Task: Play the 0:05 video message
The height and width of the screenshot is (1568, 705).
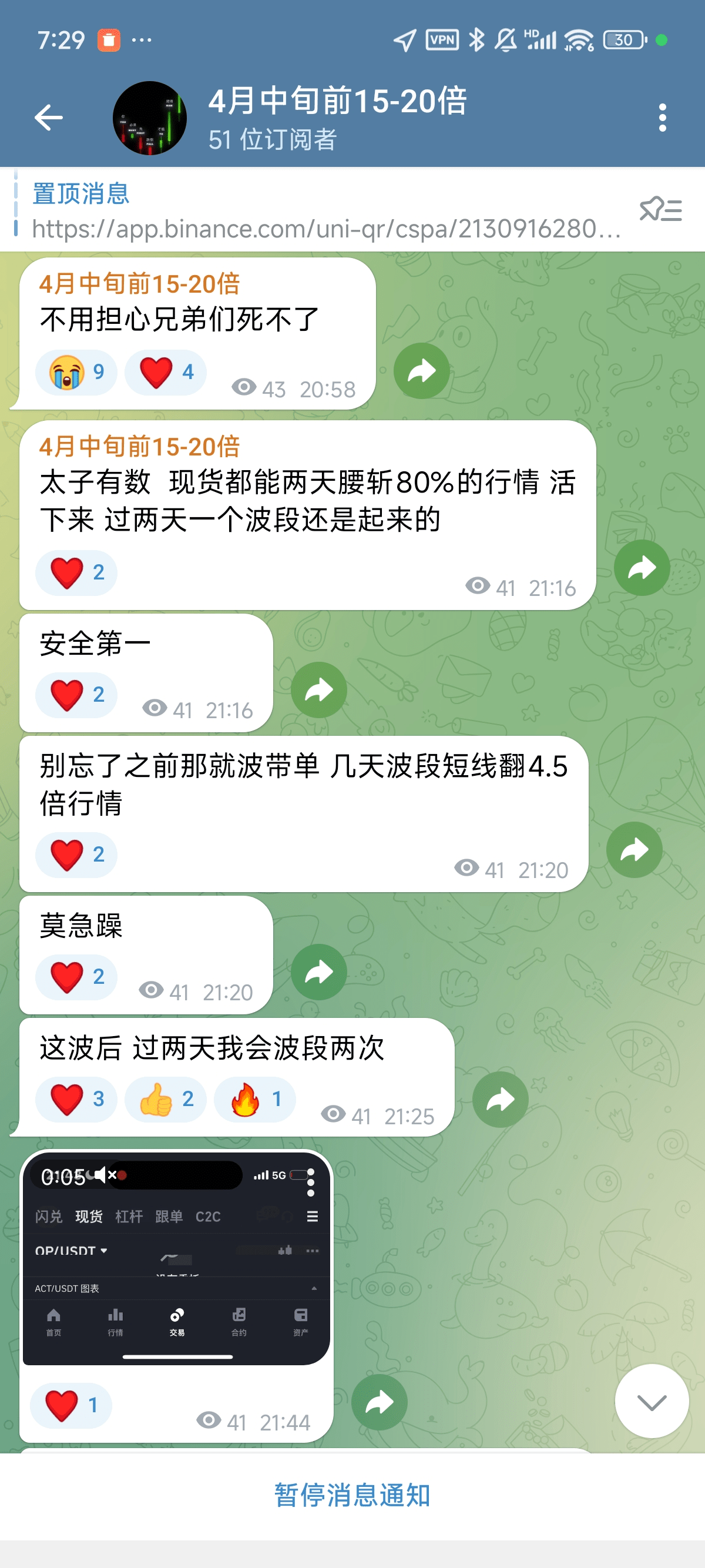Action: tap(176, 1258)
